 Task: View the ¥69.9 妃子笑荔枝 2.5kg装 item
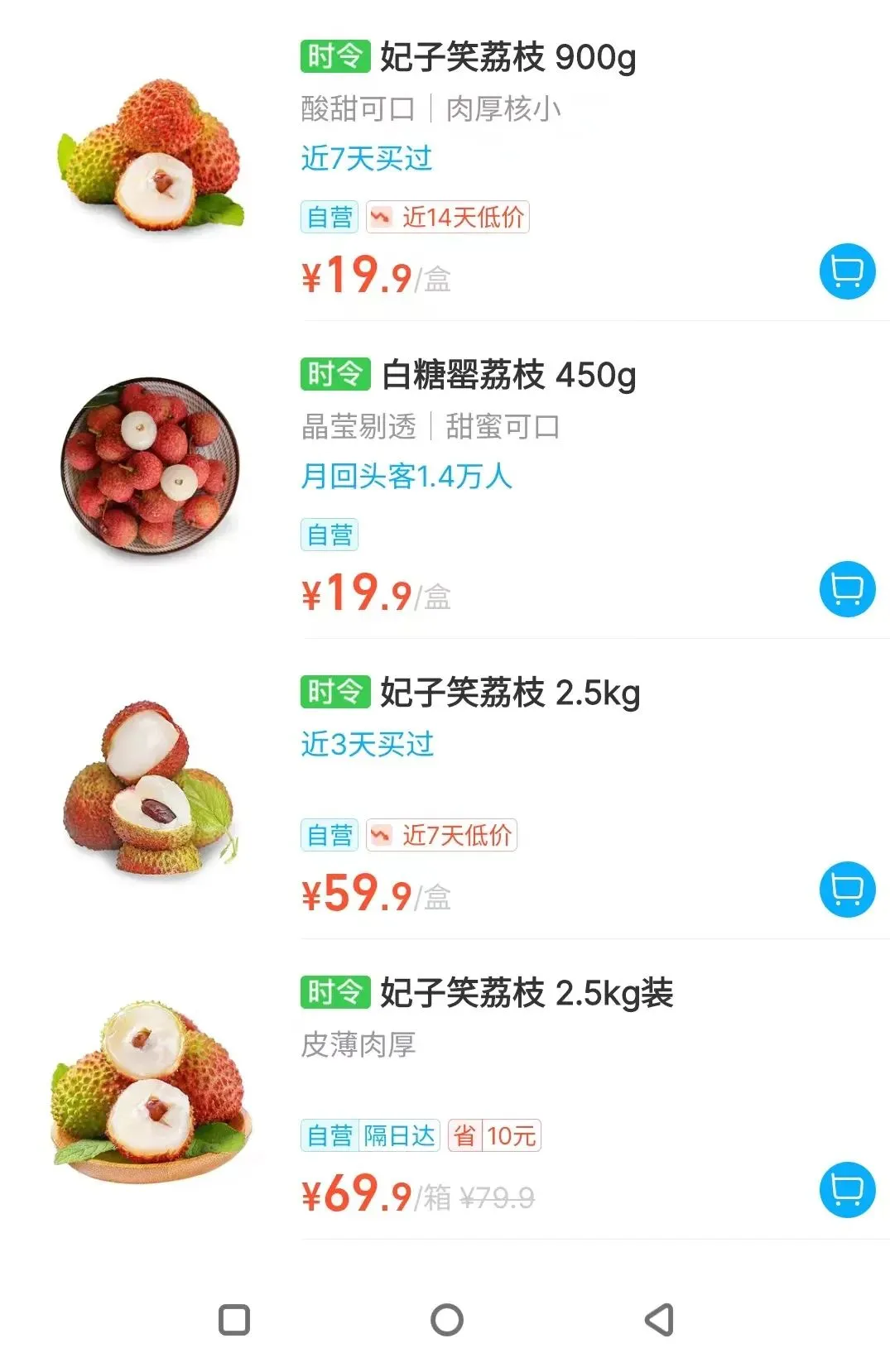527,994
